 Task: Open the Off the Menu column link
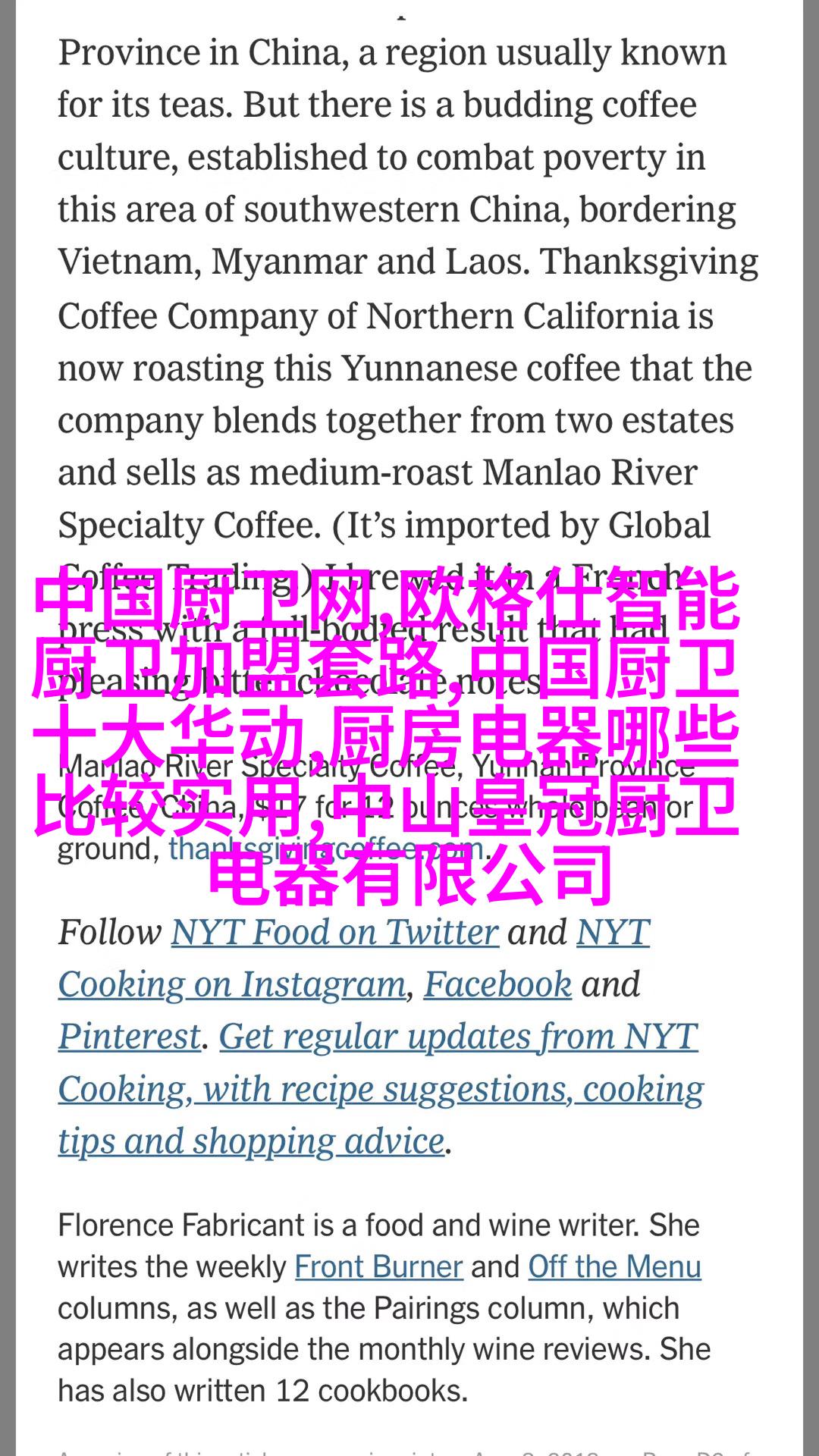pyautogui.click(x=614, y=1266)
